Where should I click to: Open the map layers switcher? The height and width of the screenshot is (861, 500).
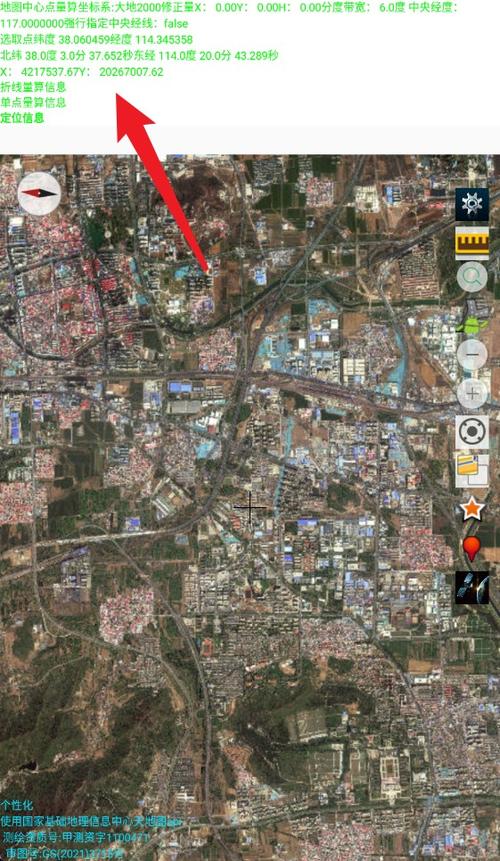click(471, 471)
